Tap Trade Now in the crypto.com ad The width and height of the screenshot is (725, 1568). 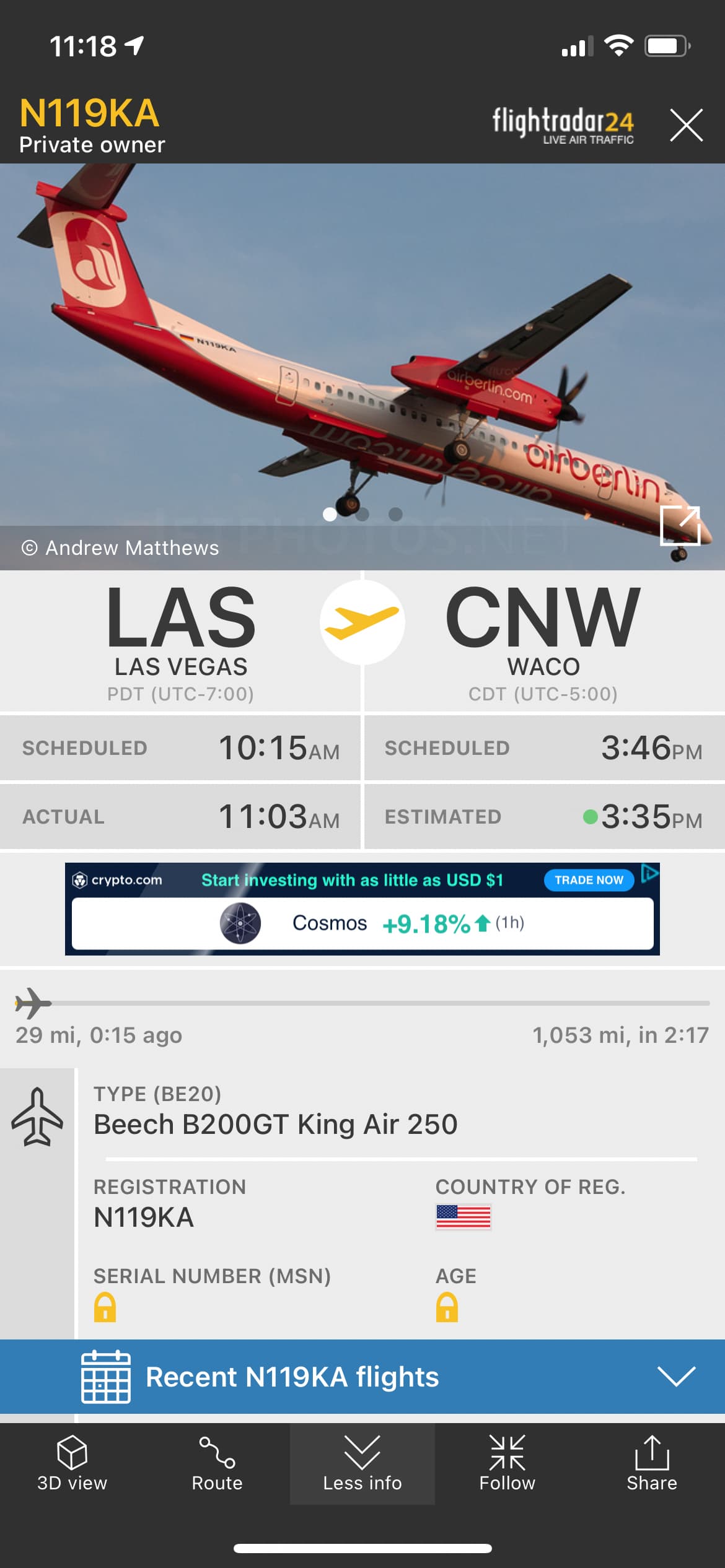[x=588, y=880]
